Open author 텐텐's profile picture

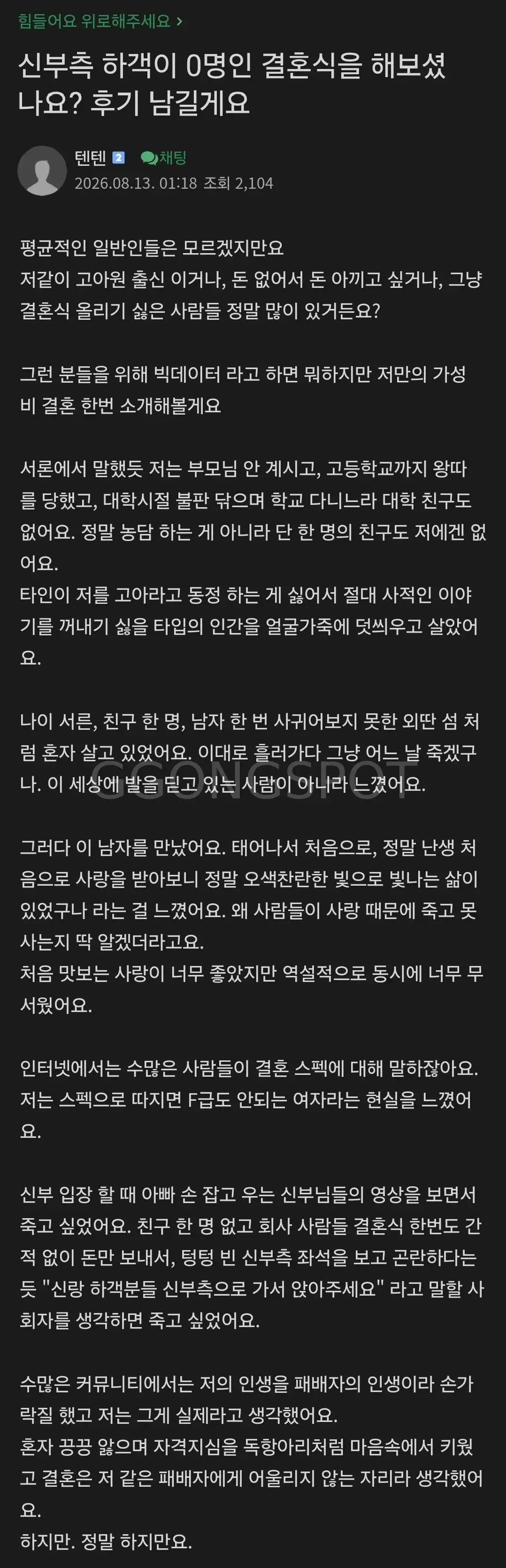coord(42,170)
